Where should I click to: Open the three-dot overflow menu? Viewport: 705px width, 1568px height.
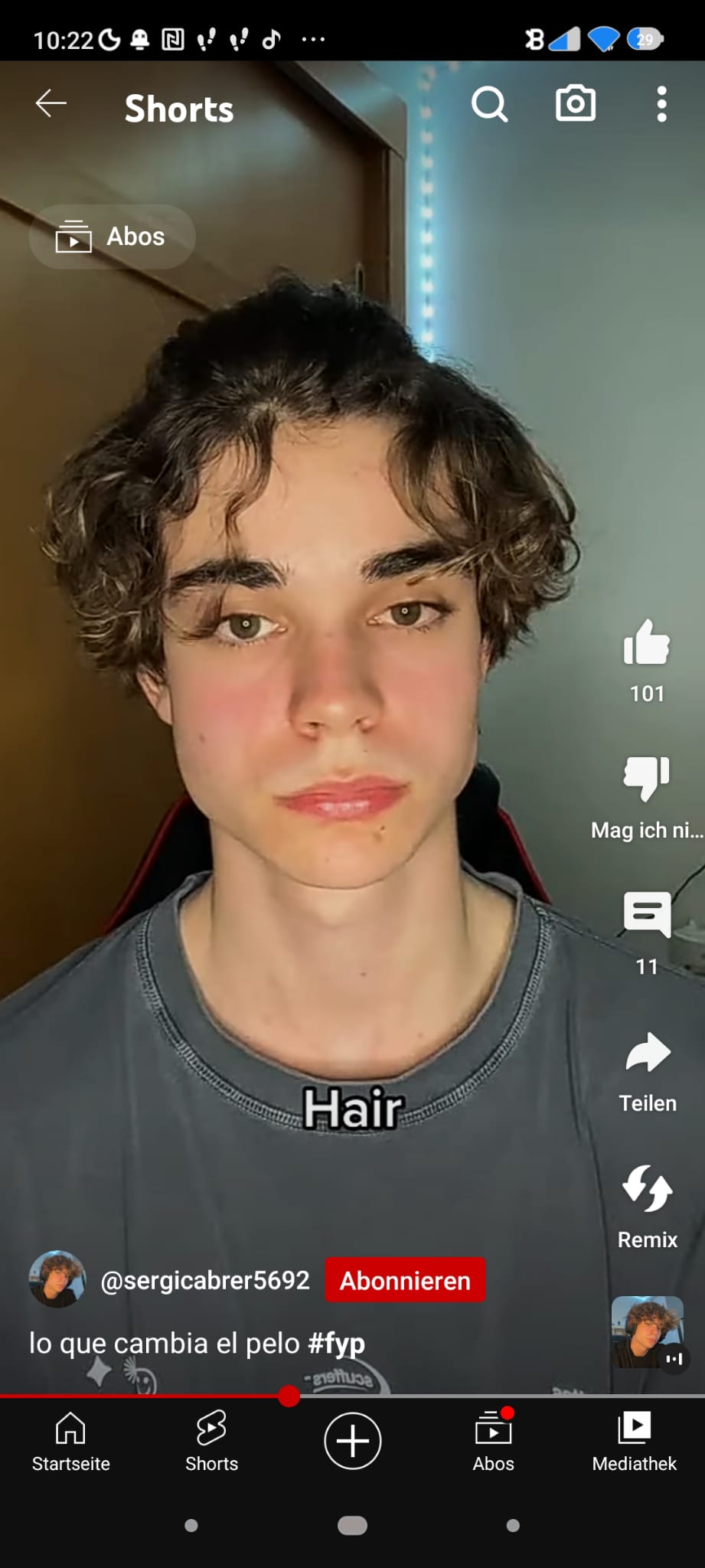coord(662,104)
